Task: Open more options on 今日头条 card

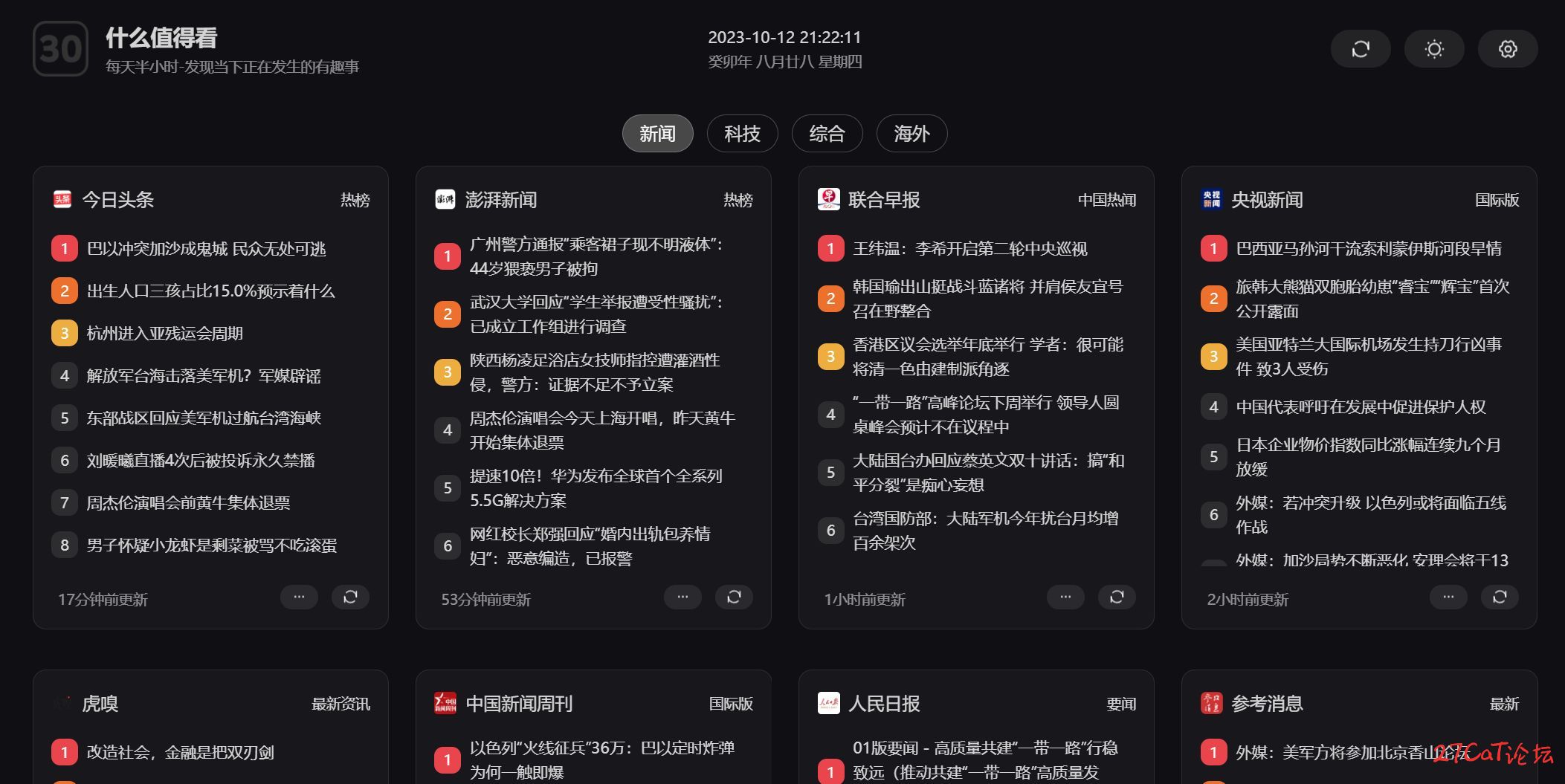Action: (299, 597)
